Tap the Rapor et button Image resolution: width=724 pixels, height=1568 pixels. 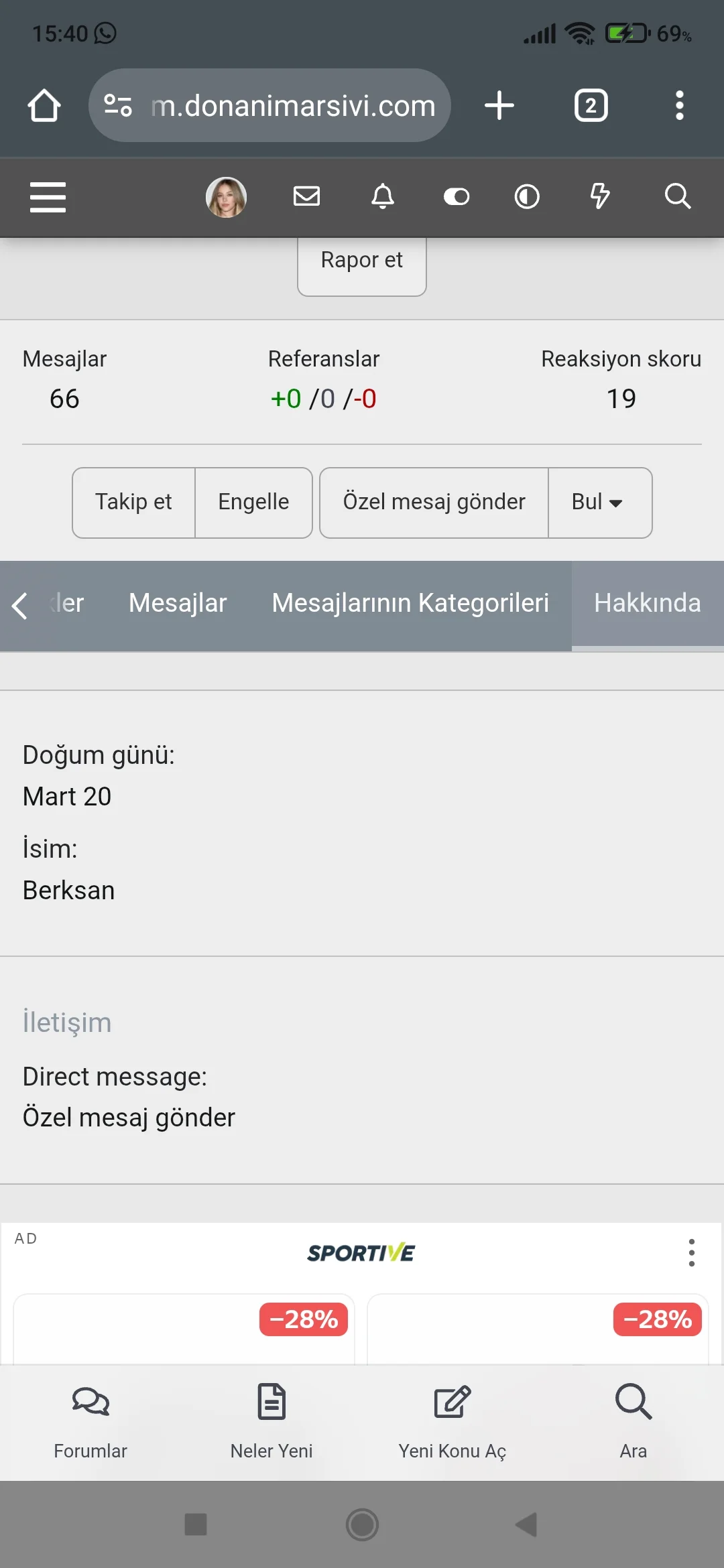pyautogui.click(x=361, y=261)
